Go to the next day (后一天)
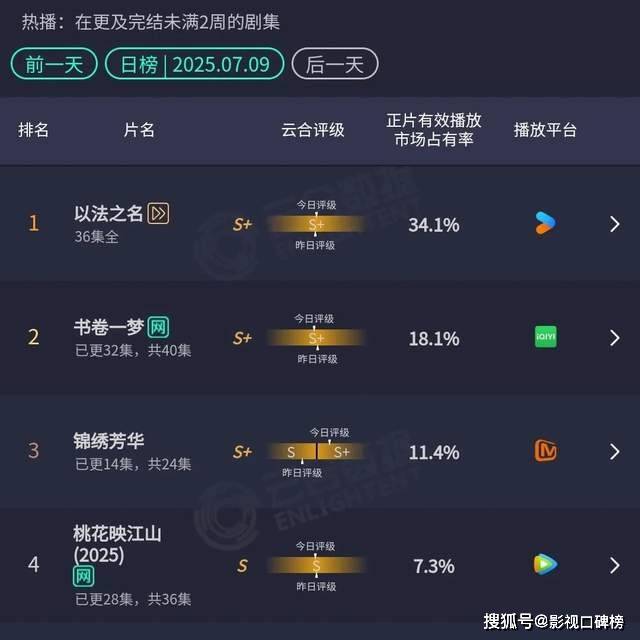The image size is (640, 640). click(334, 65)
